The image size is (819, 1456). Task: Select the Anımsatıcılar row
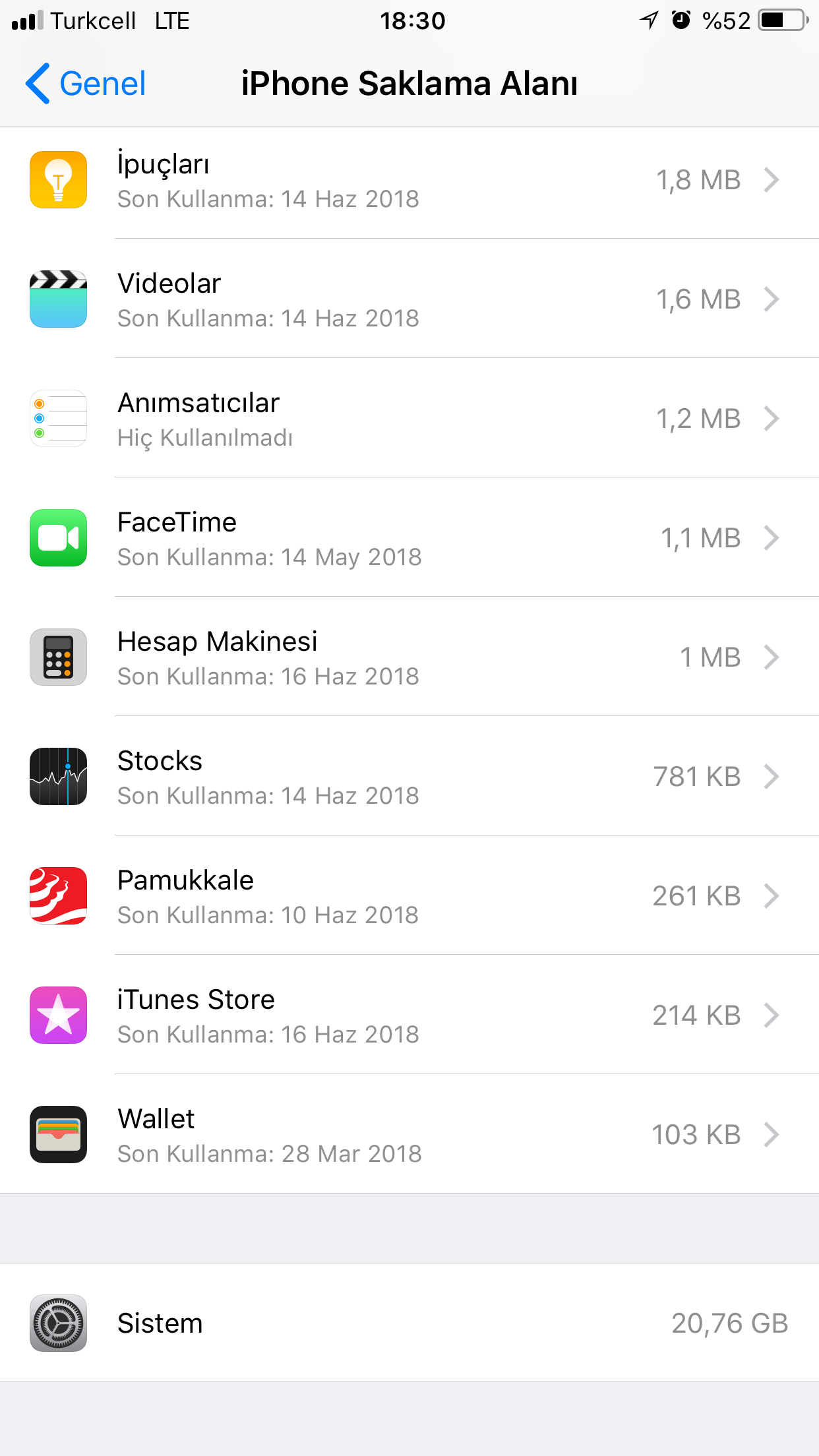[409, 418]
